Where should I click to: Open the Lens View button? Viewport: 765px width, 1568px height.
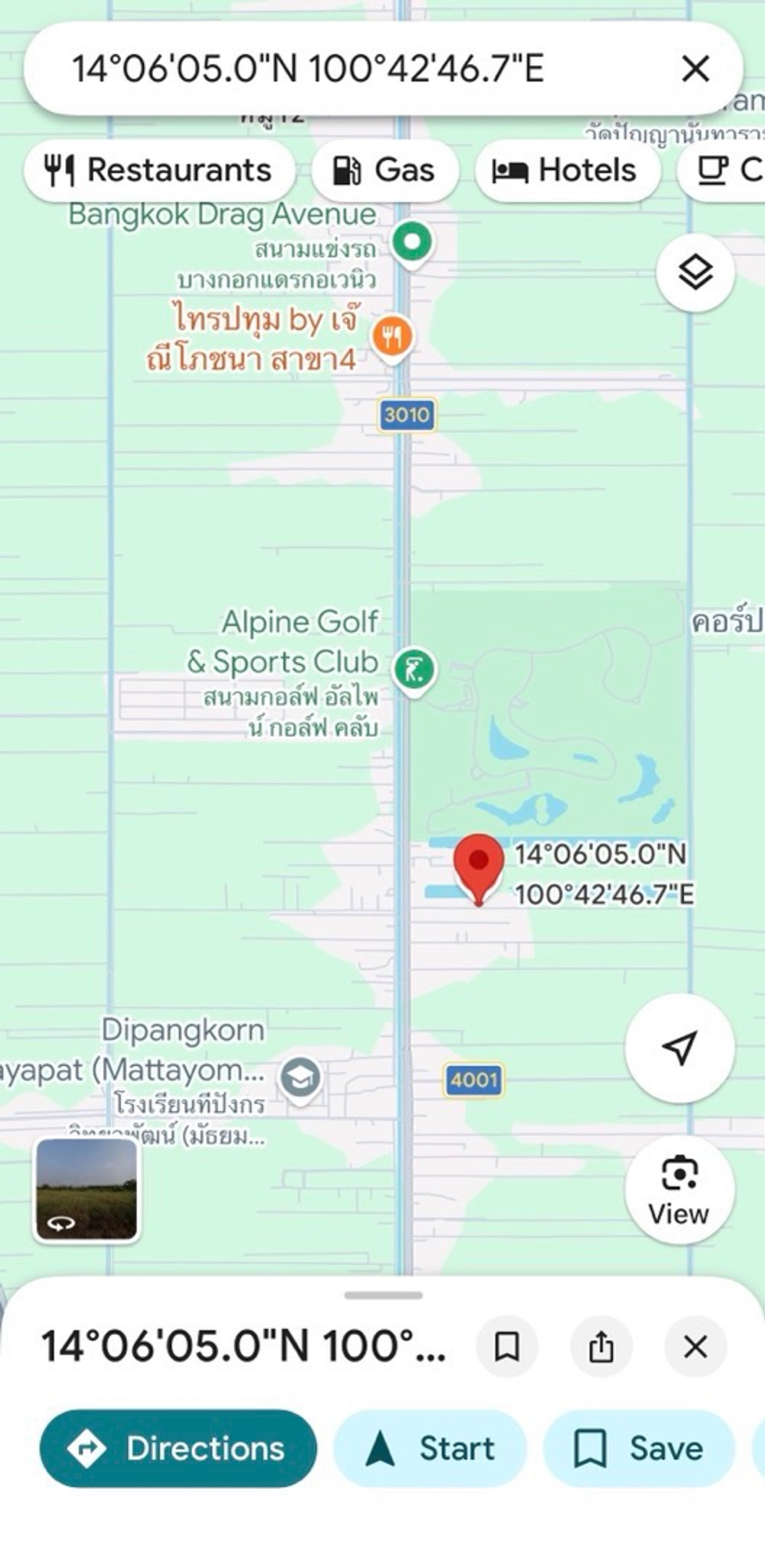pyautogui.click(x=679, y=1190)
